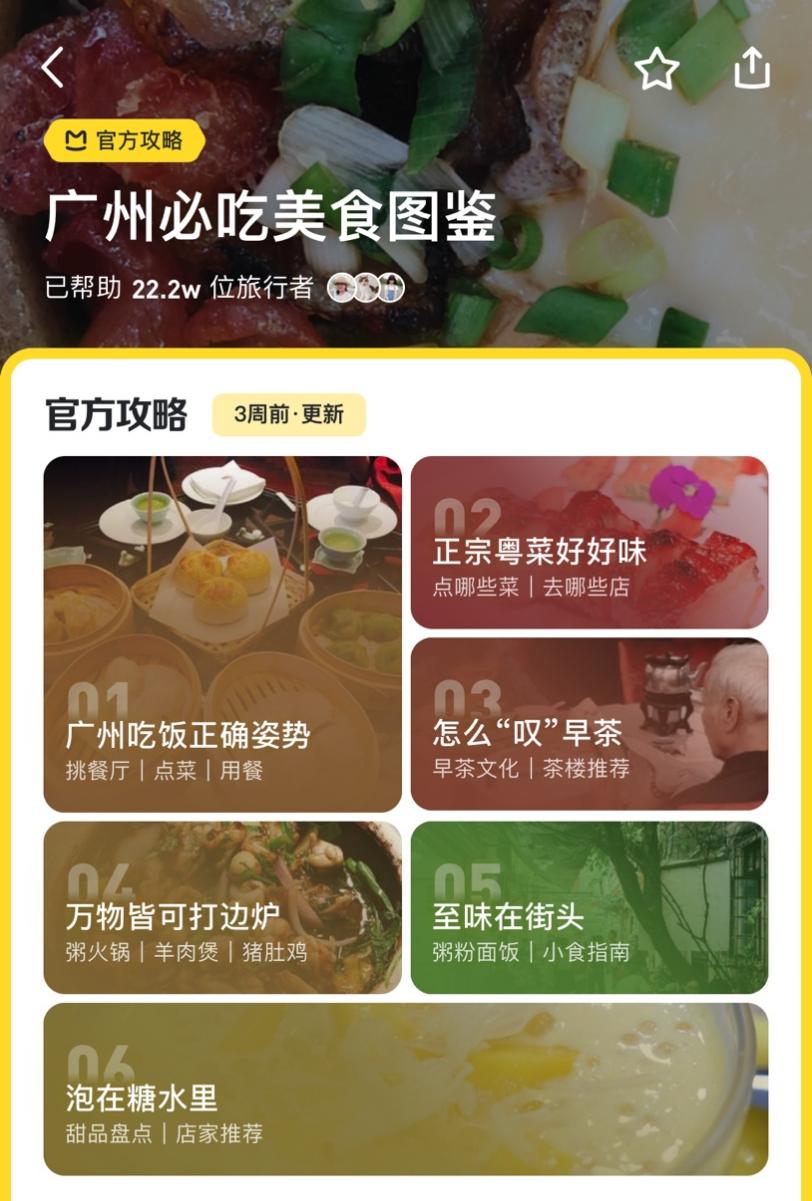Open the 正宗粤菜好好味 card
This screenshot has height=1201, width=812.
(589, 542)
